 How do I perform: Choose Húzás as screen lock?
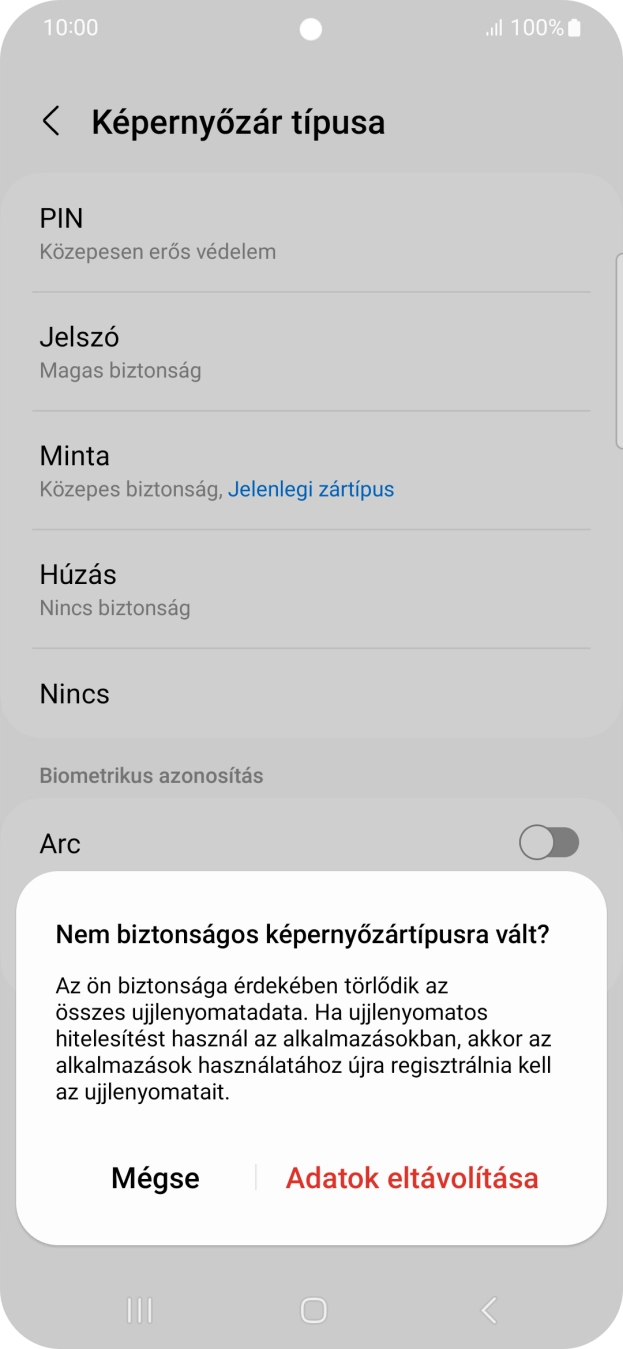tap(310, 590)
